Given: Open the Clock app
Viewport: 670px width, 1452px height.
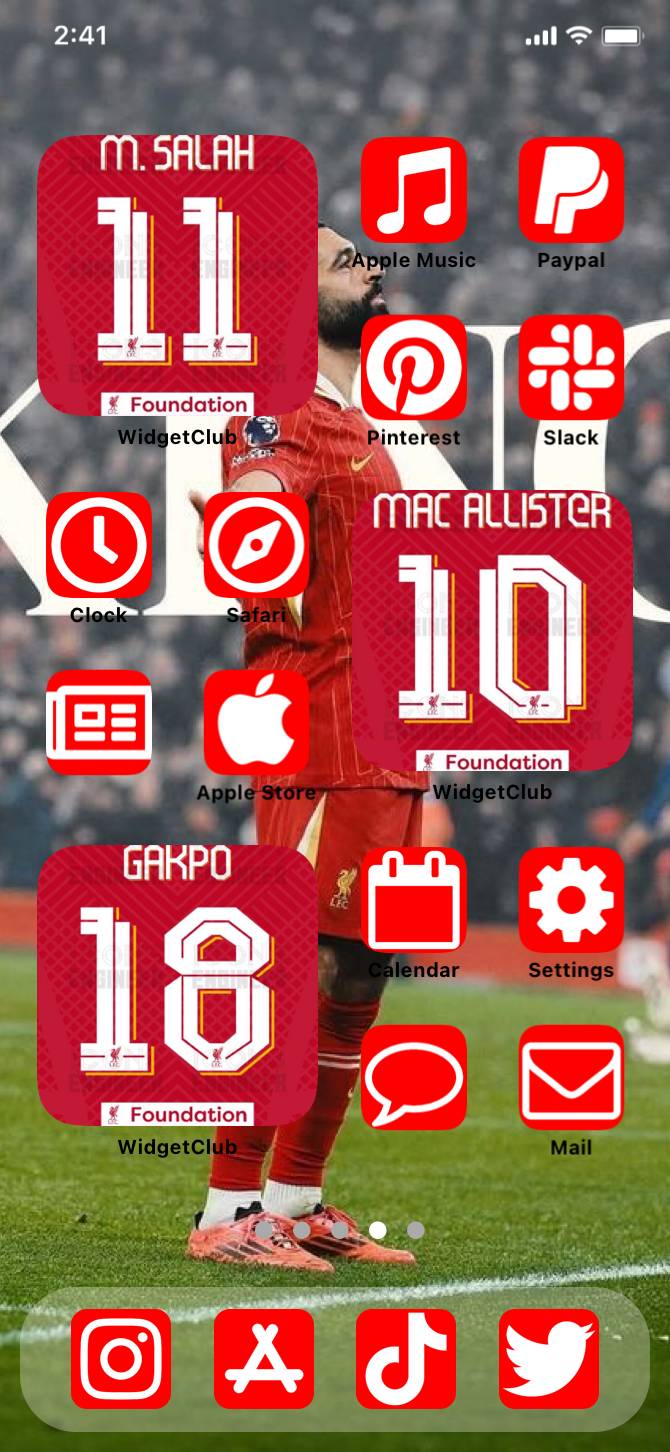Looking at the screenshot, I should point(99,545).
